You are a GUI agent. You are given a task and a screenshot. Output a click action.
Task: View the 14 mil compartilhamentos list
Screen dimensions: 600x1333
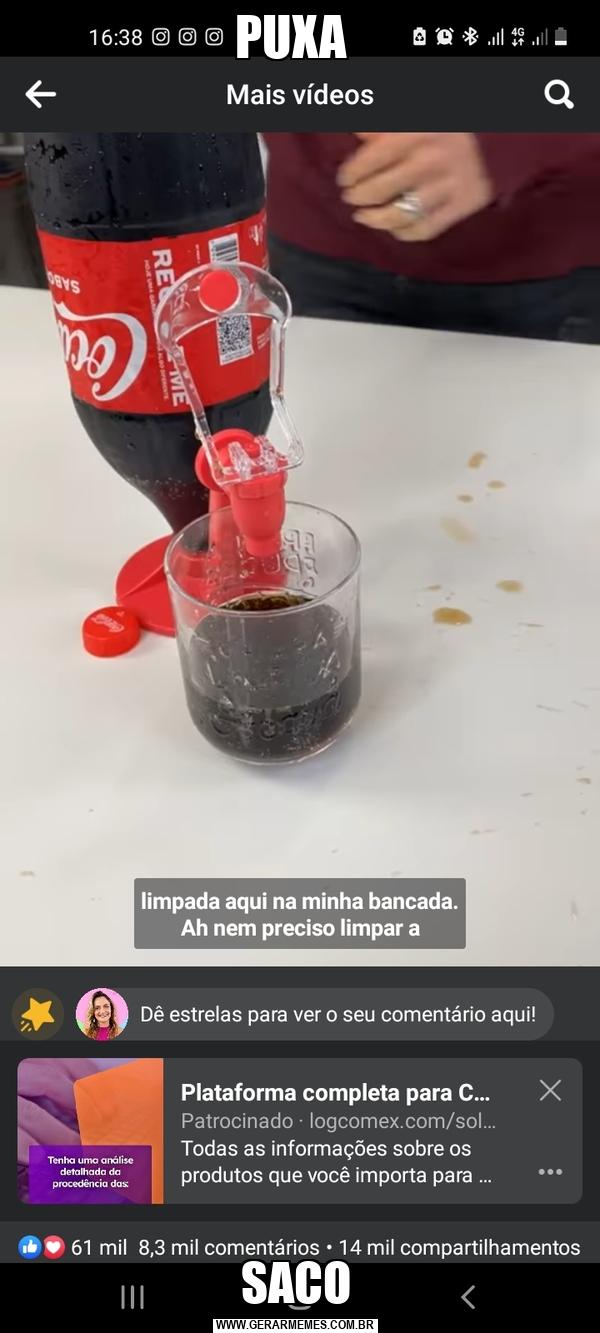[459, 1247]
